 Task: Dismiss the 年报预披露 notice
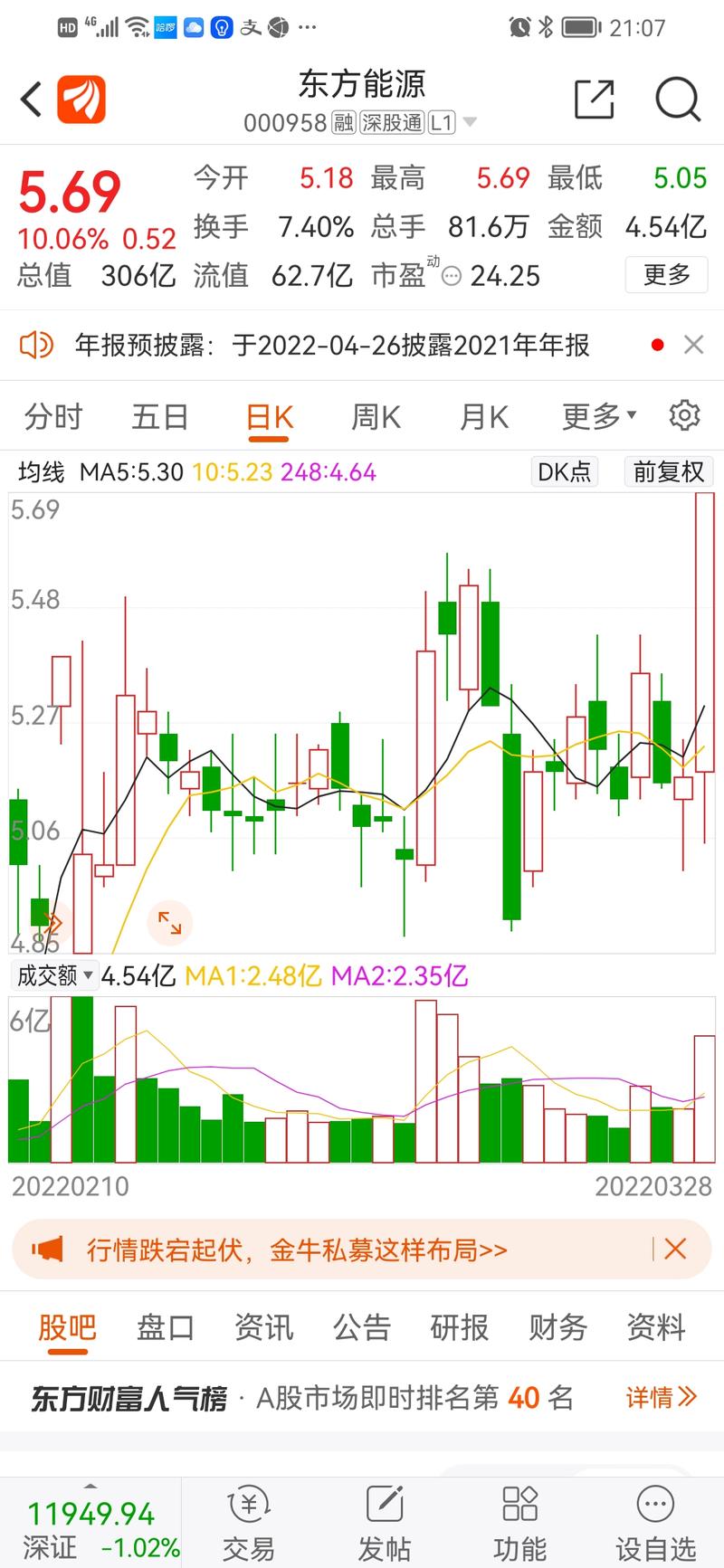click(694, 345)
